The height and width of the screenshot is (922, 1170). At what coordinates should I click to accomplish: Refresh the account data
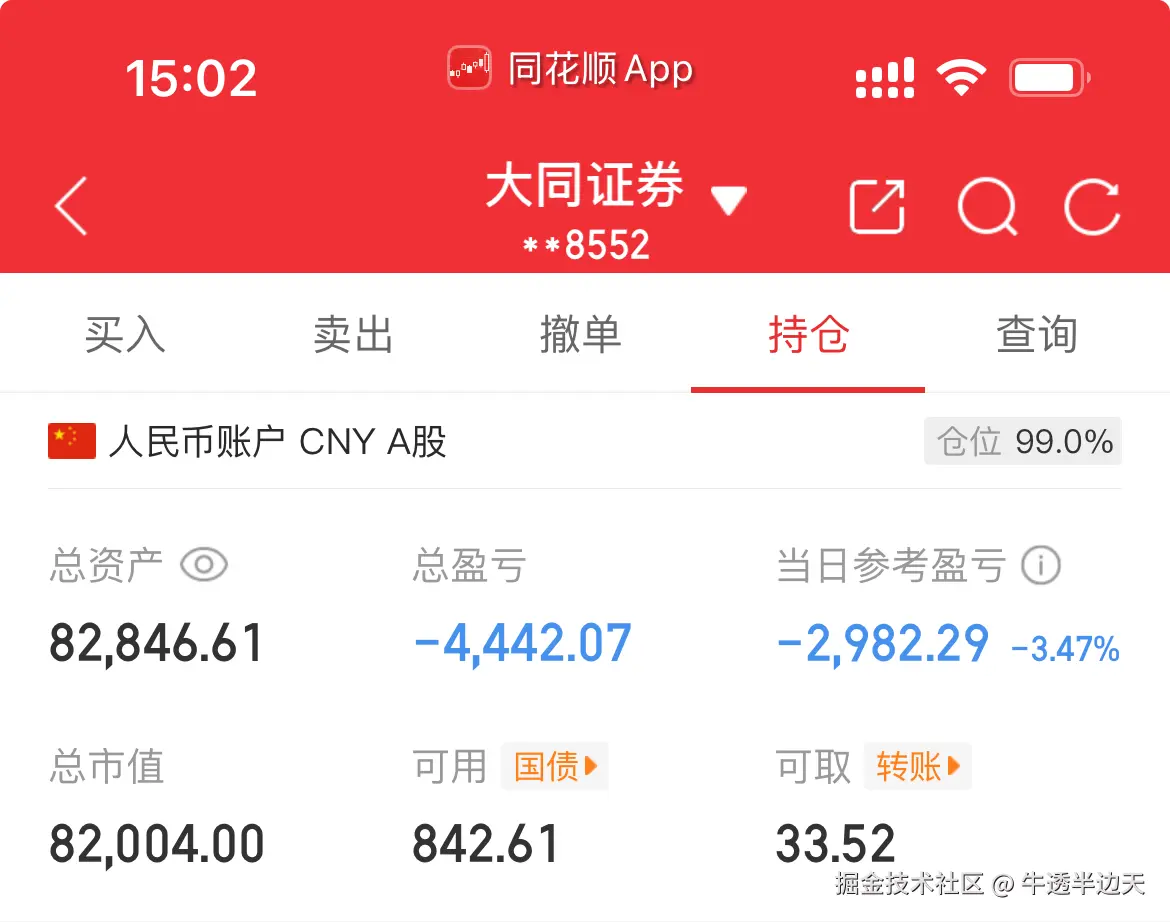[1092, 207]
